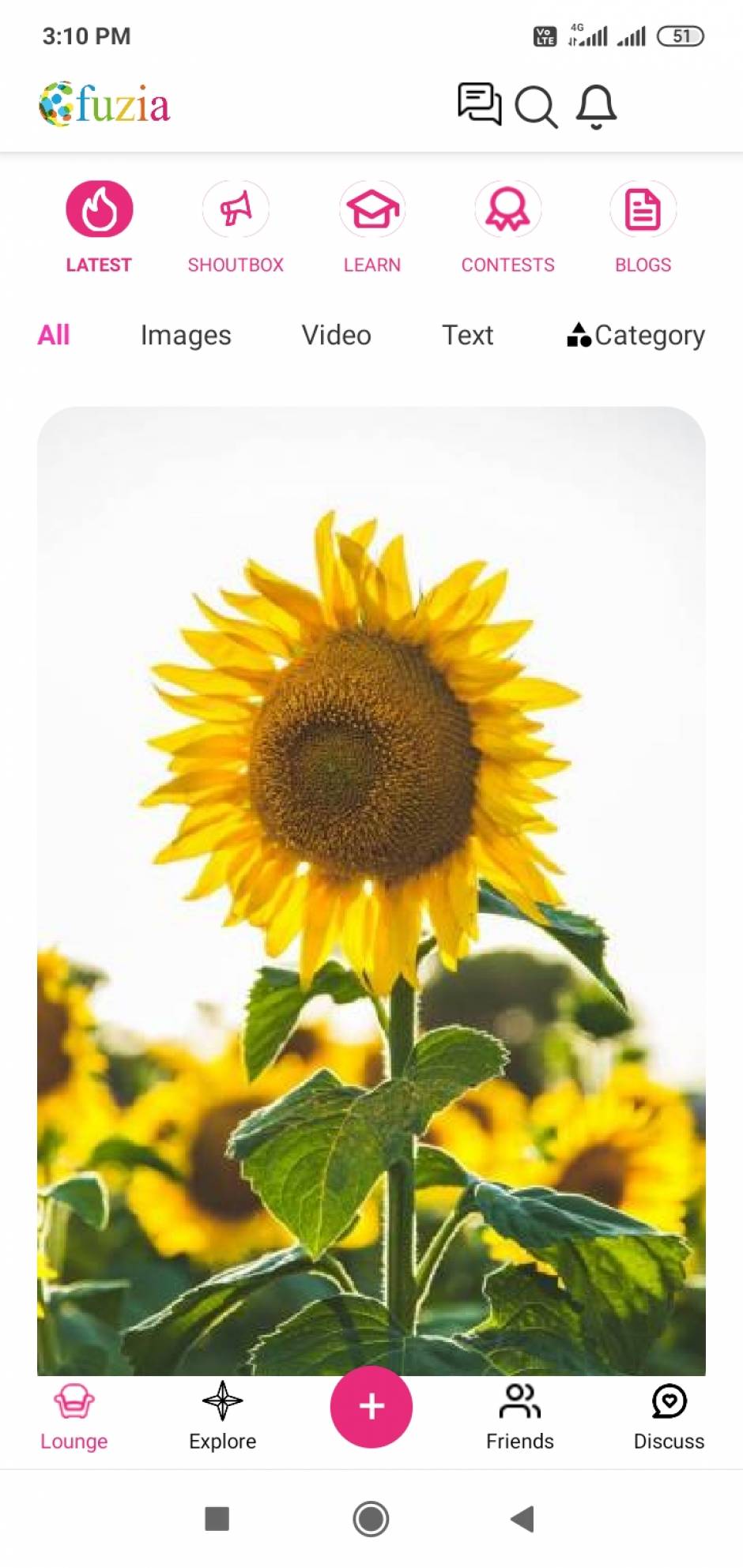Filter feed by Text
The width and height of the screenshot is (743, 1568).
(467, 335)
